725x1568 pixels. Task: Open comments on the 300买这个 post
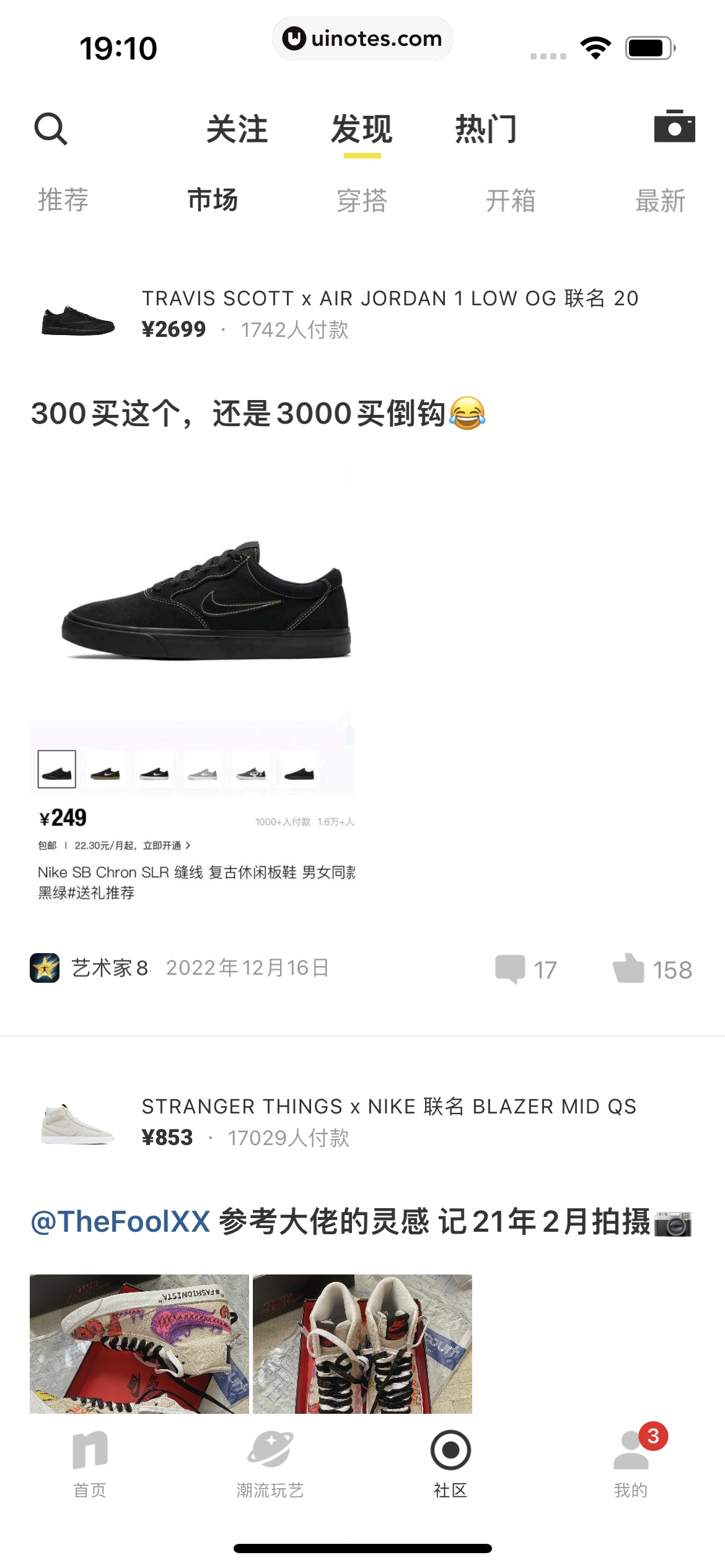525,969
